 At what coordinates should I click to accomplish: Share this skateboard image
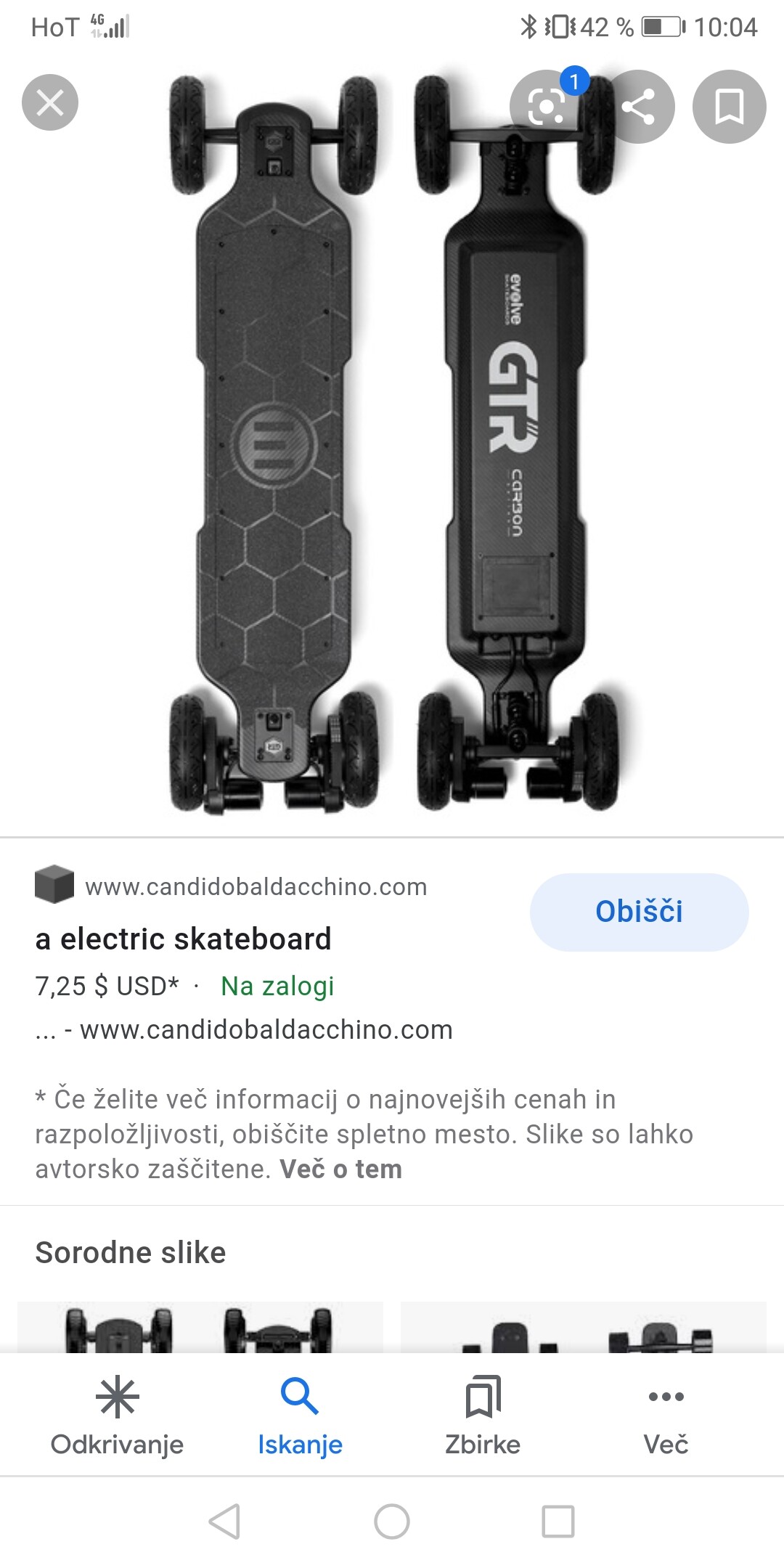click(638, 107)
